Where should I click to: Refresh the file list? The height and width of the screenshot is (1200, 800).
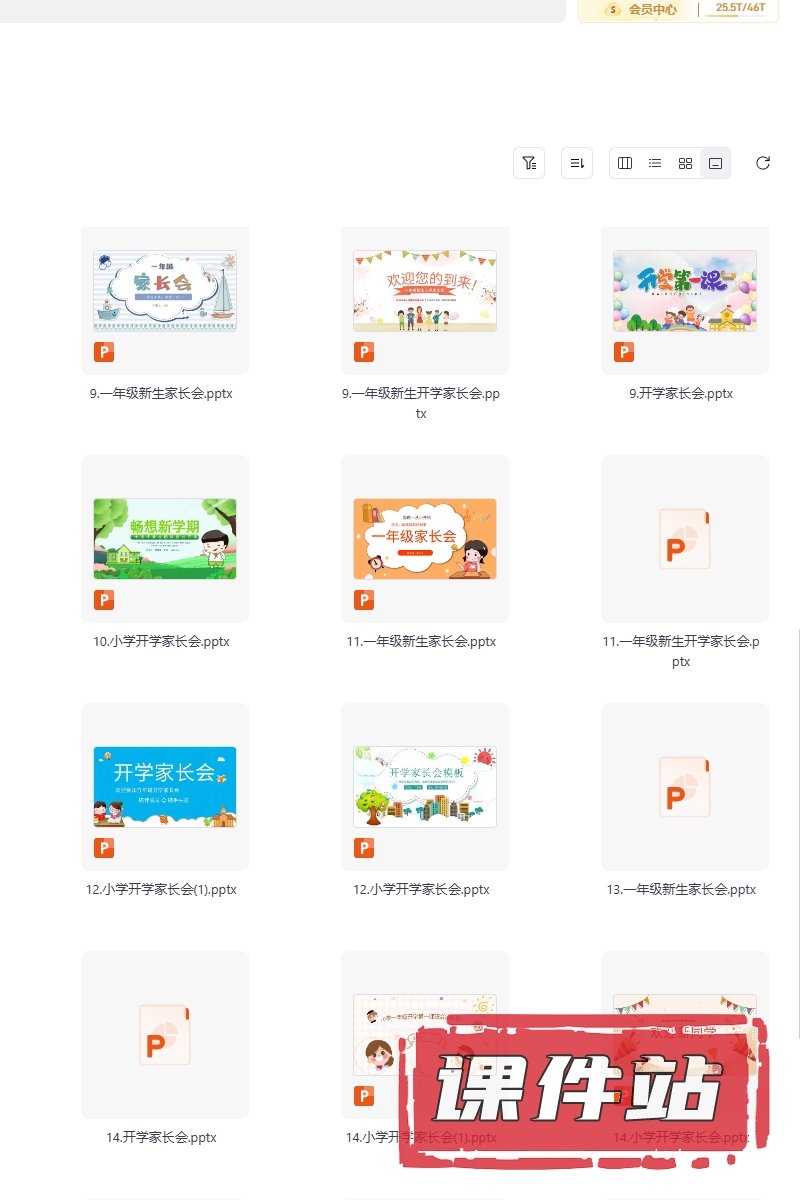763,163
